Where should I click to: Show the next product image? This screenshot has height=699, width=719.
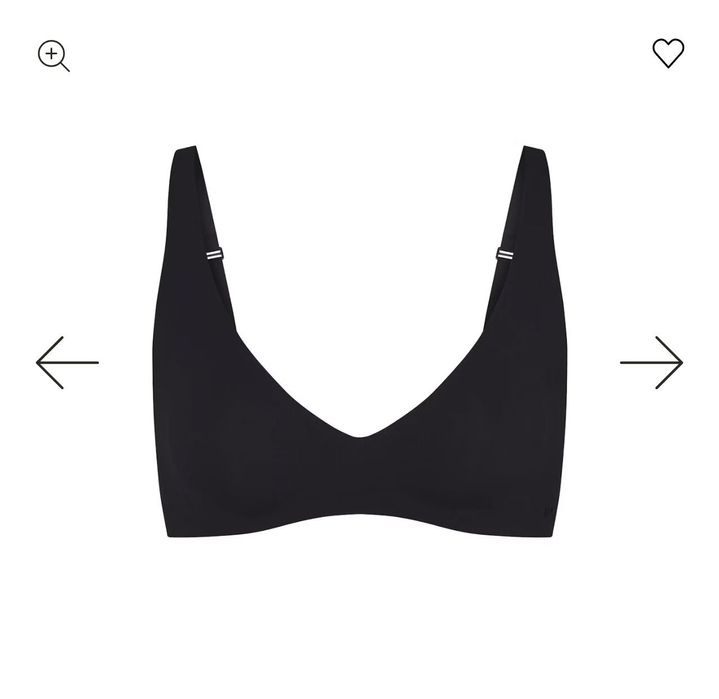click(x=651, y=362)
